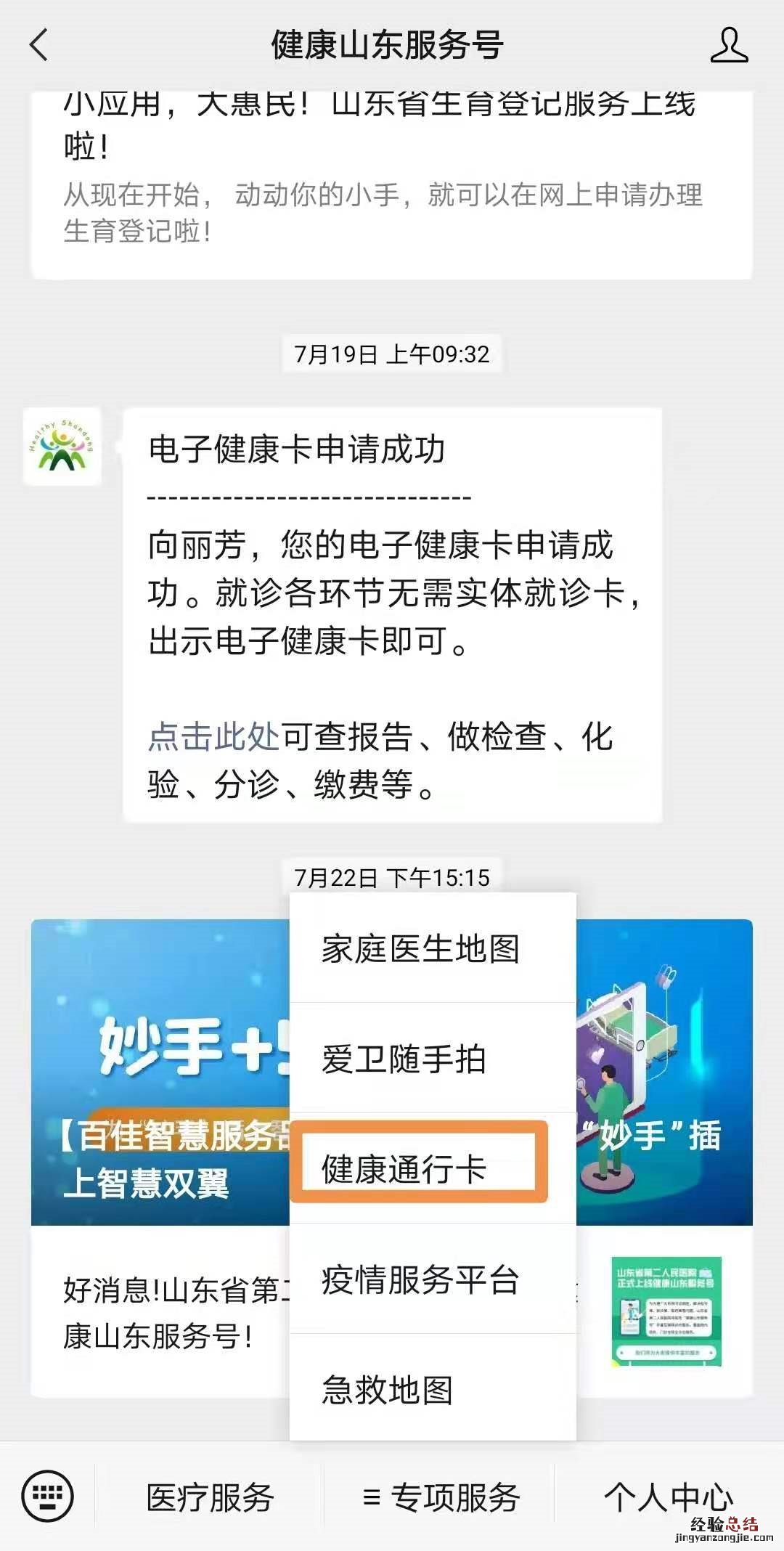The image size is (784, 1551).
Task: Toggle the 专项服务 bottom menu
Action: (440, 1497)
